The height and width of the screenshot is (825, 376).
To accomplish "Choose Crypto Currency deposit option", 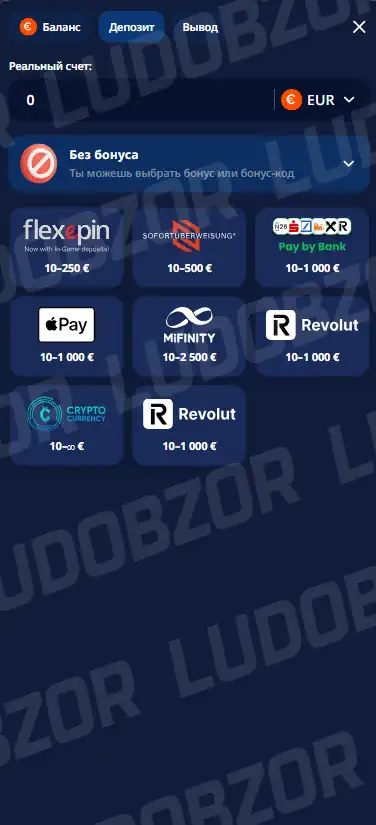I will (67, 425).
